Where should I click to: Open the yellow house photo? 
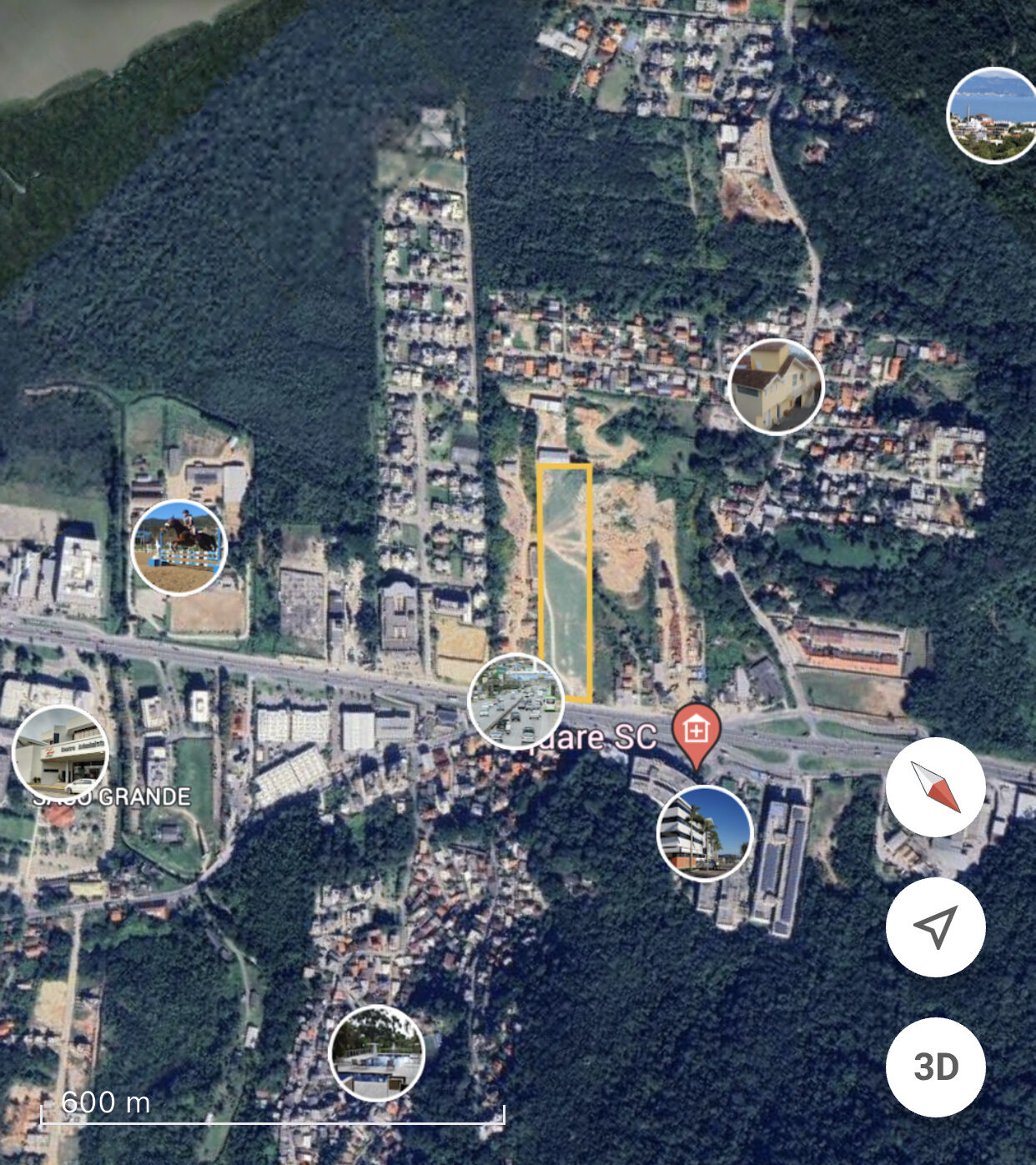coord(776,386)
